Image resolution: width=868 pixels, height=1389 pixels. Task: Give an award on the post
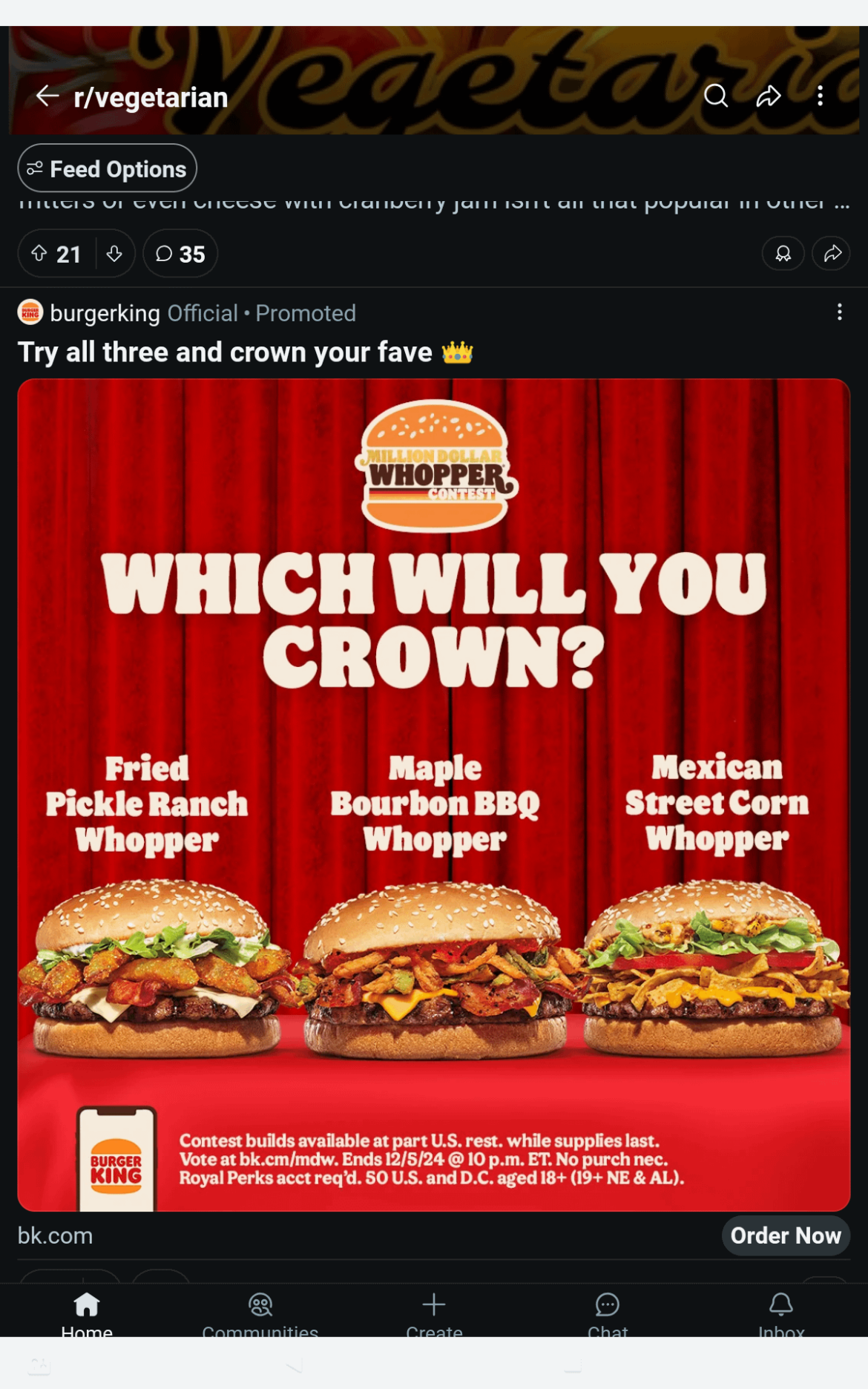click(x=783, y=253)
